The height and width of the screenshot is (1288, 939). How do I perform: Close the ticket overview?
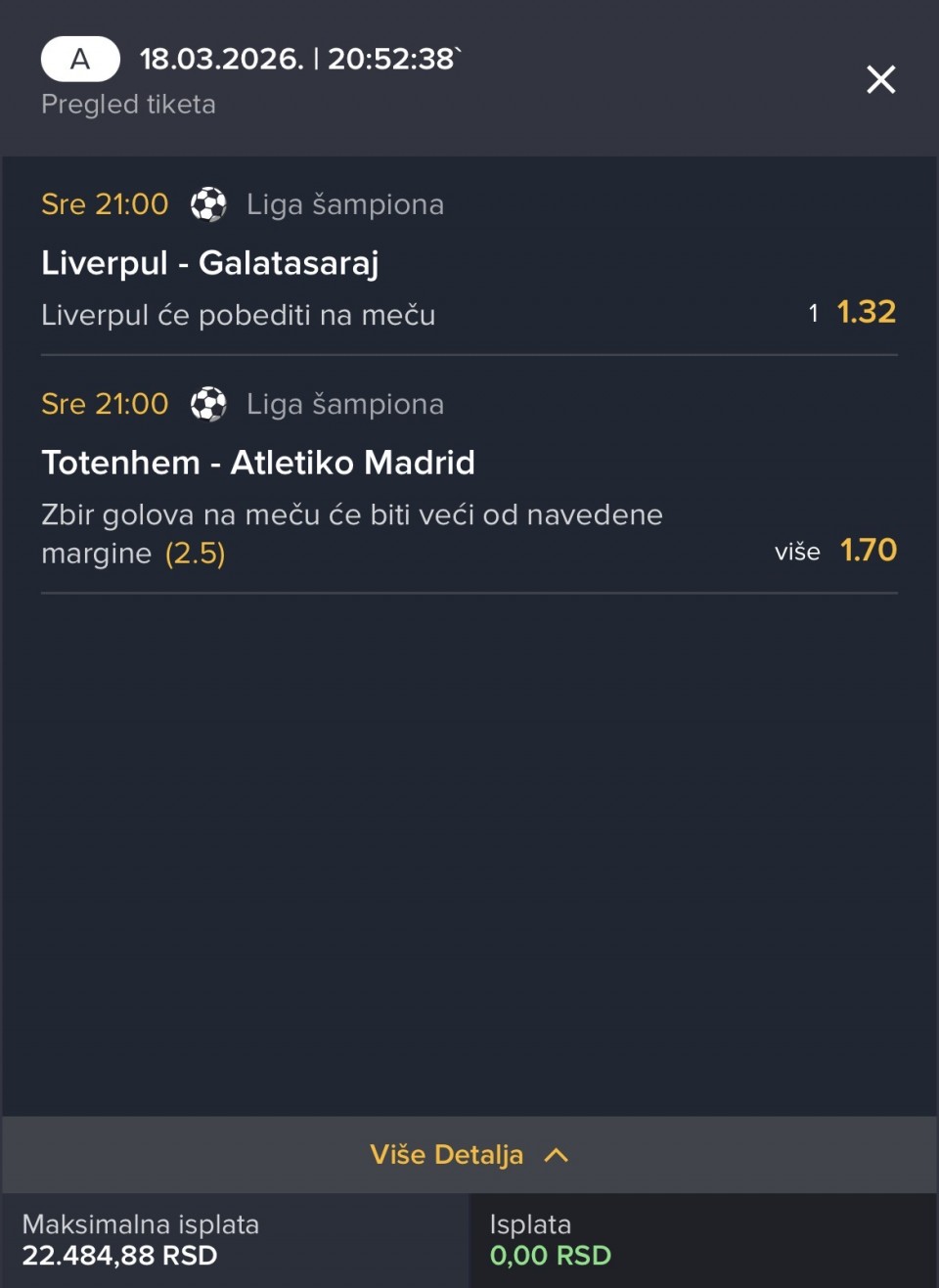(x=880, y=79)
